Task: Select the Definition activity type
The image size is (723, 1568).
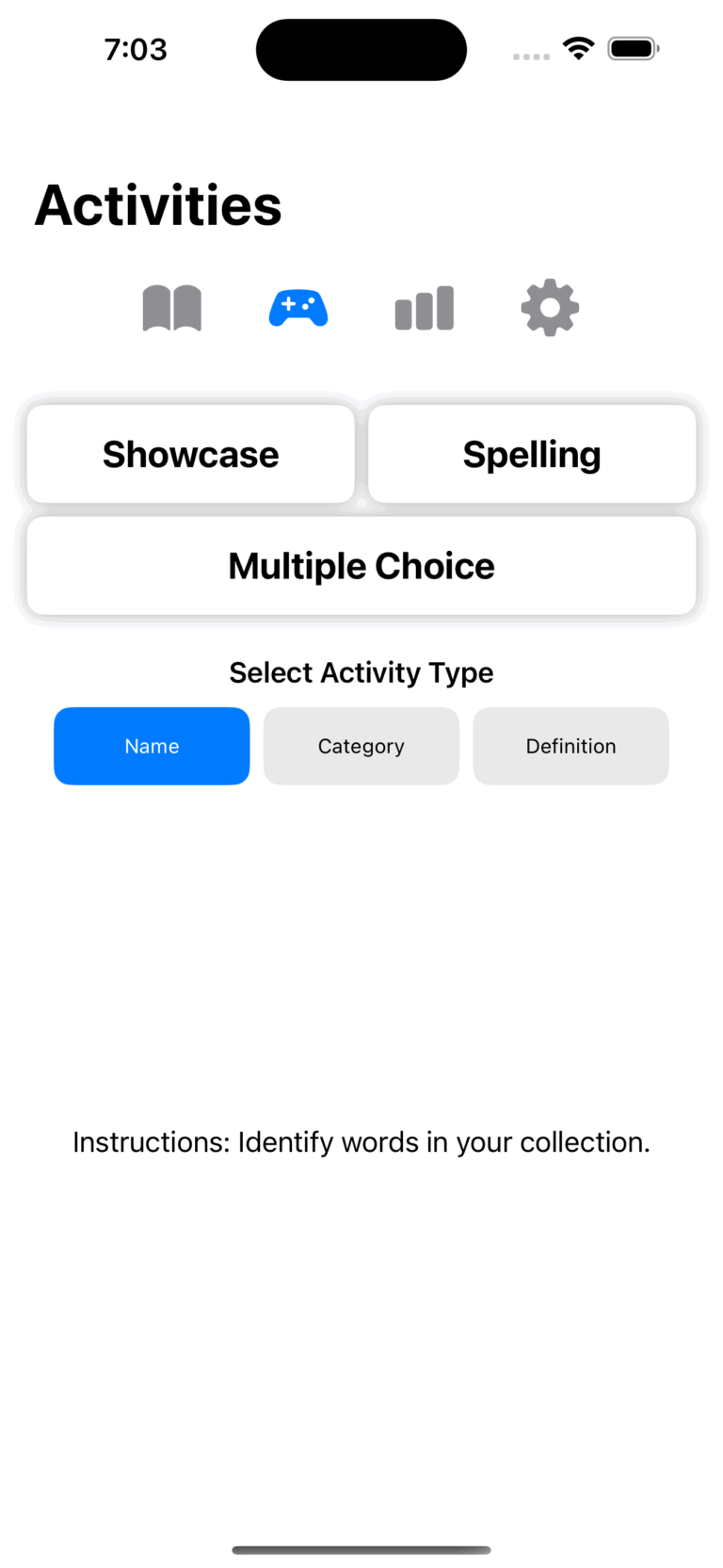Action: (570, 746)
